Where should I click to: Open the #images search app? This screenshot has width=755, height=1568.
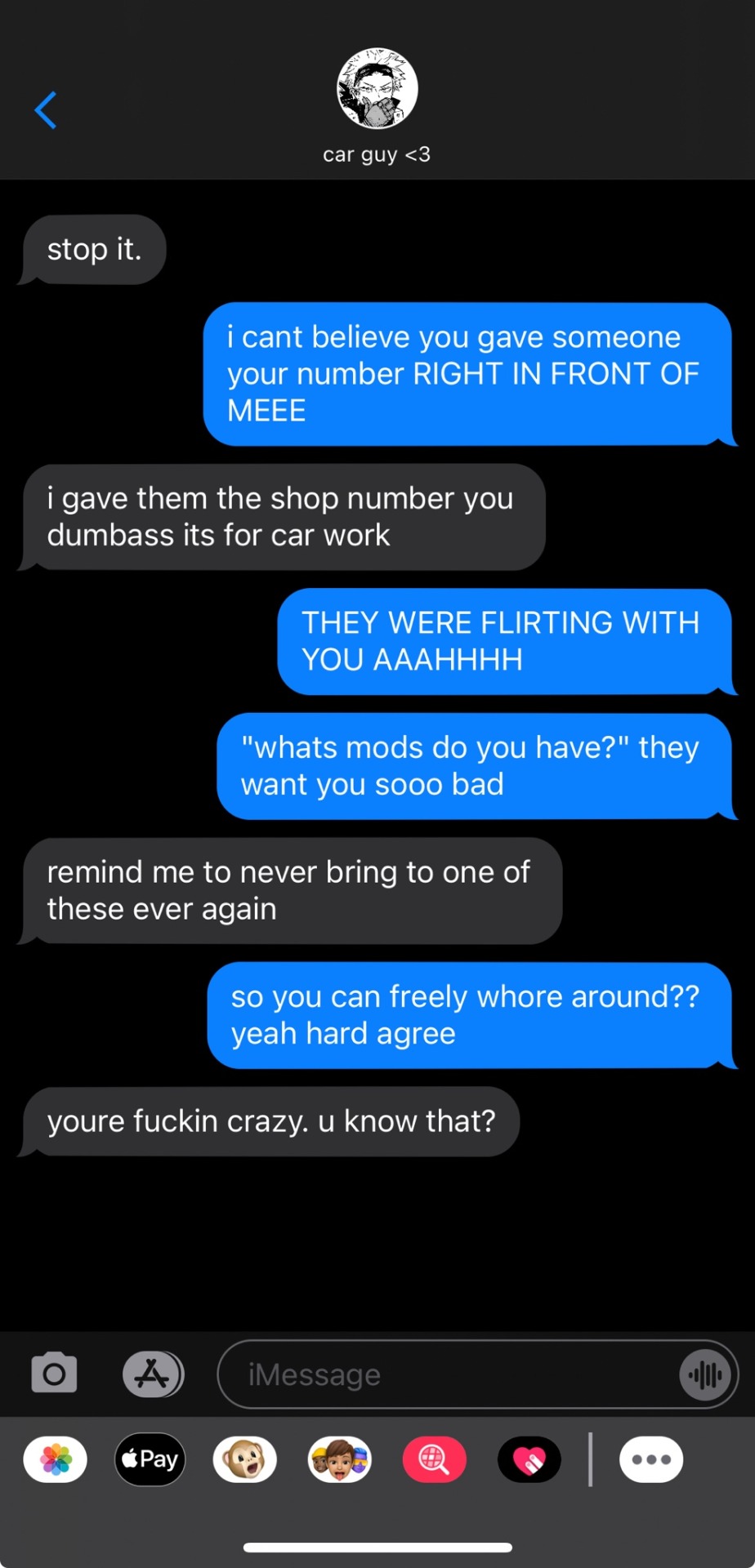pos(434,1459)
